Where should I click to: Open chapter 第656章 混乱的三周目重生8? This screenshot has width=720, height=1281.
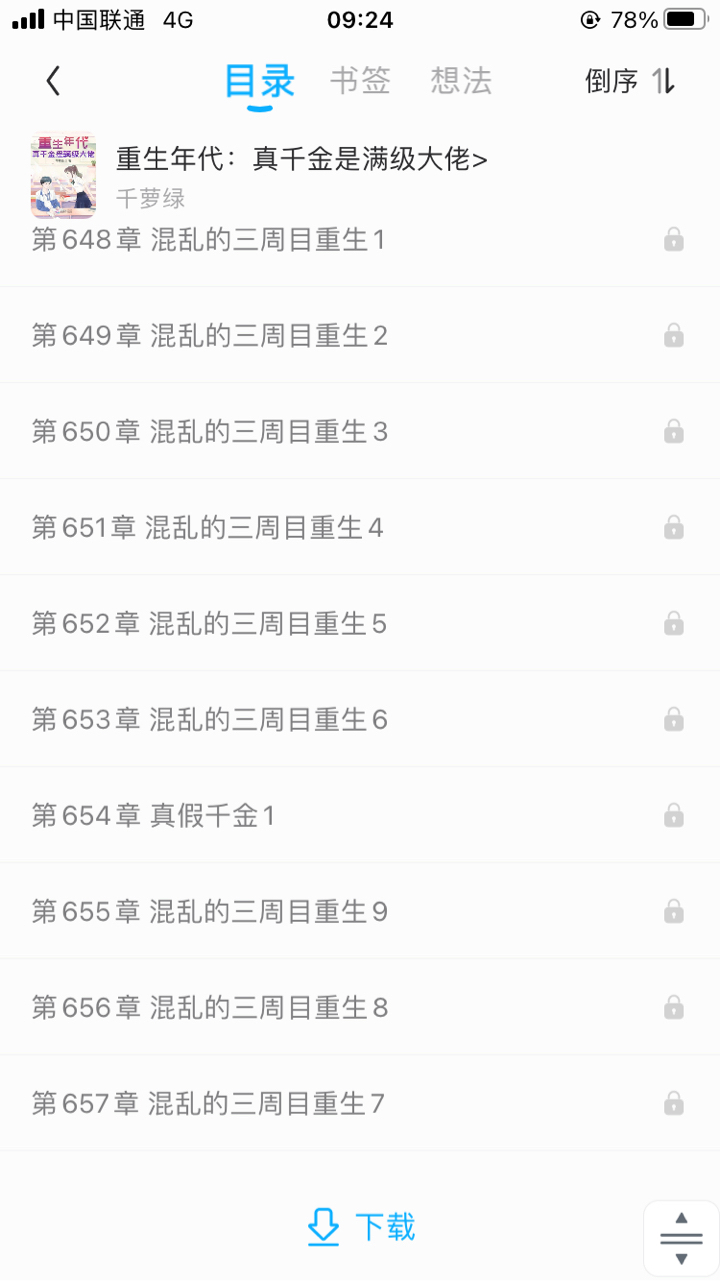(209, 1008)
